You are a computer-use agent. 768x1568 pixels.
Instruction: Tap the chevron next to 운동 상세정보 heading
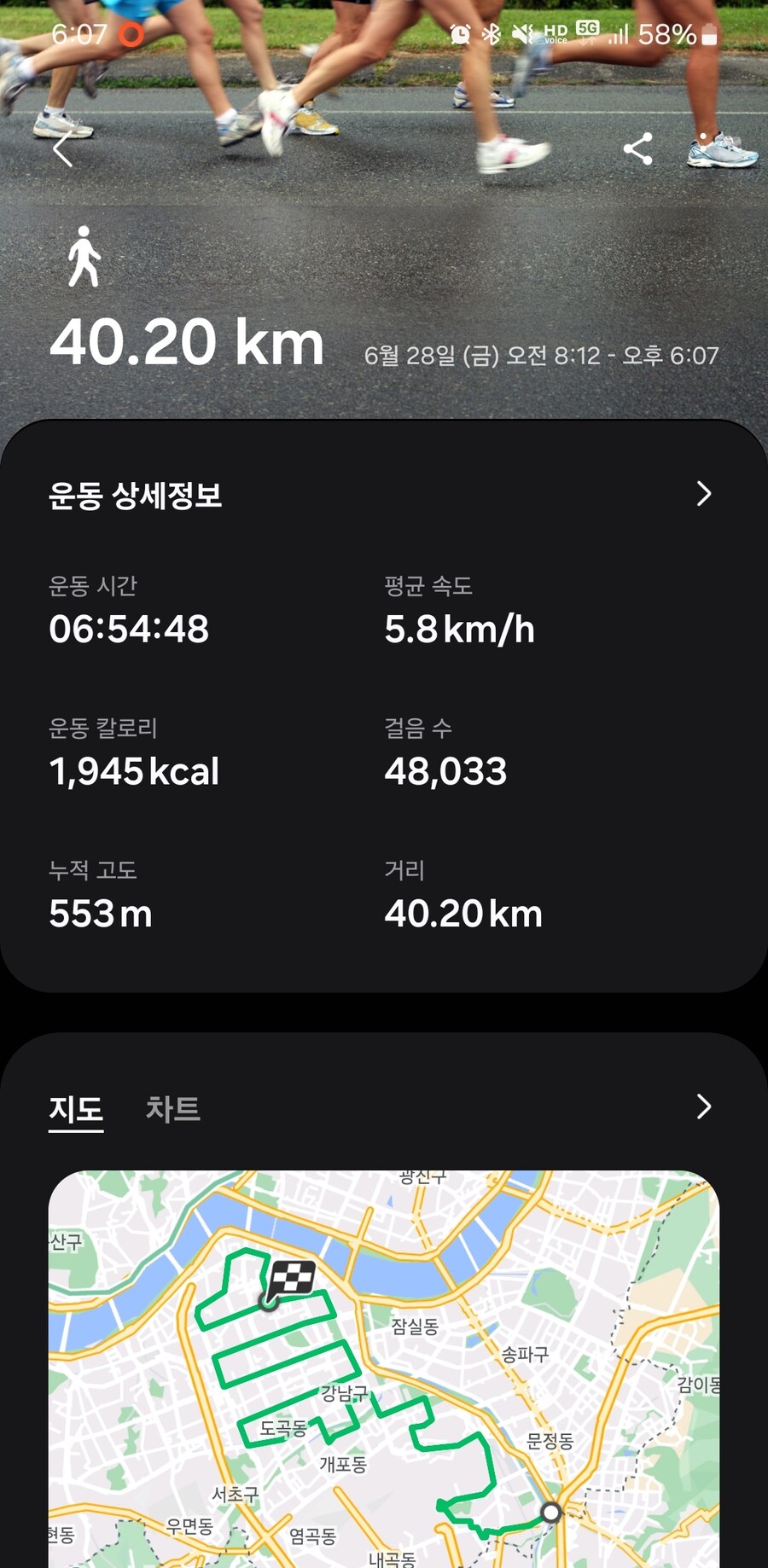click(x=705, y=494)
